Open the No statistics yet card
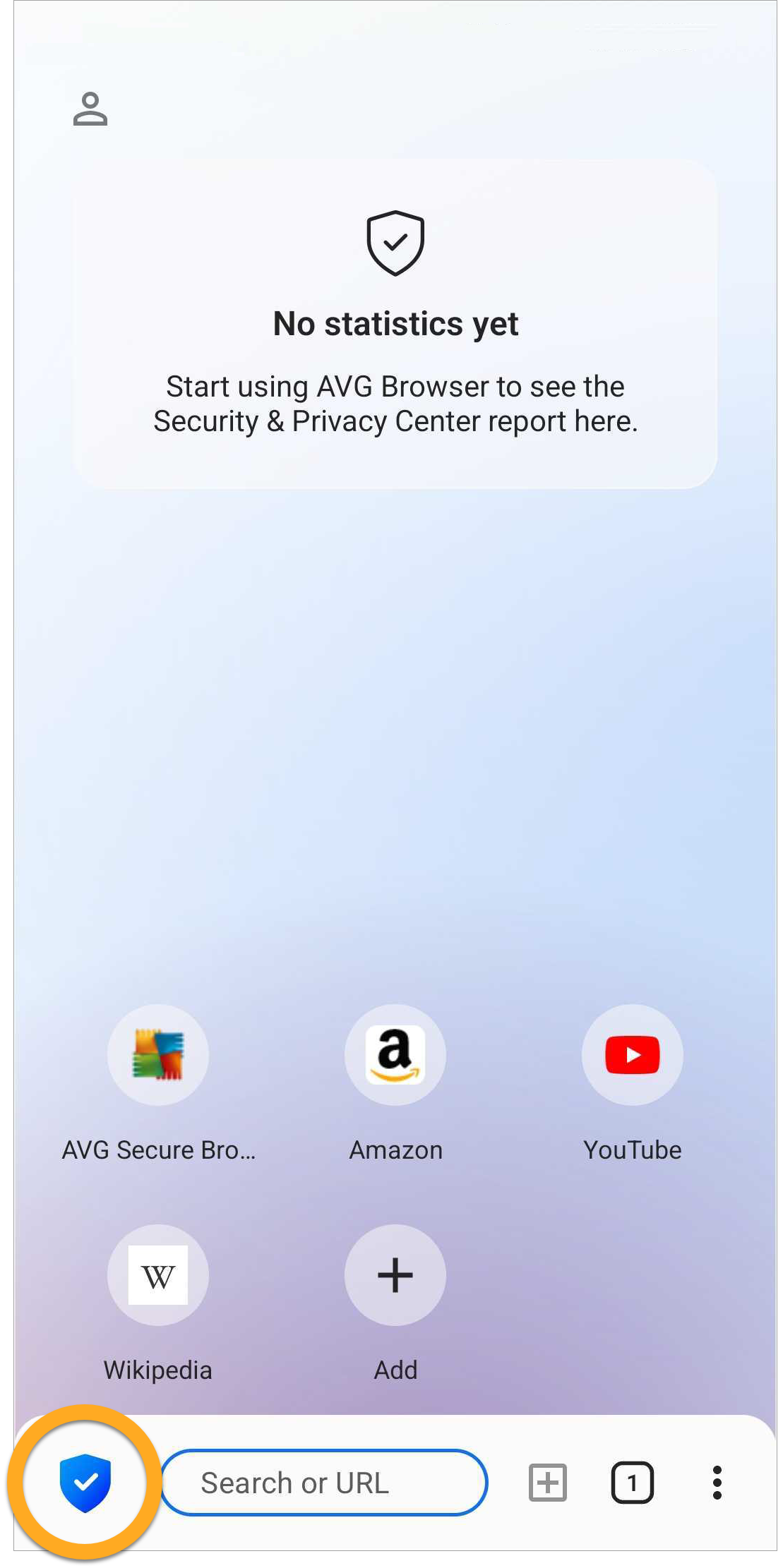This screenshot has height=1568, width=783. point(395,325)
